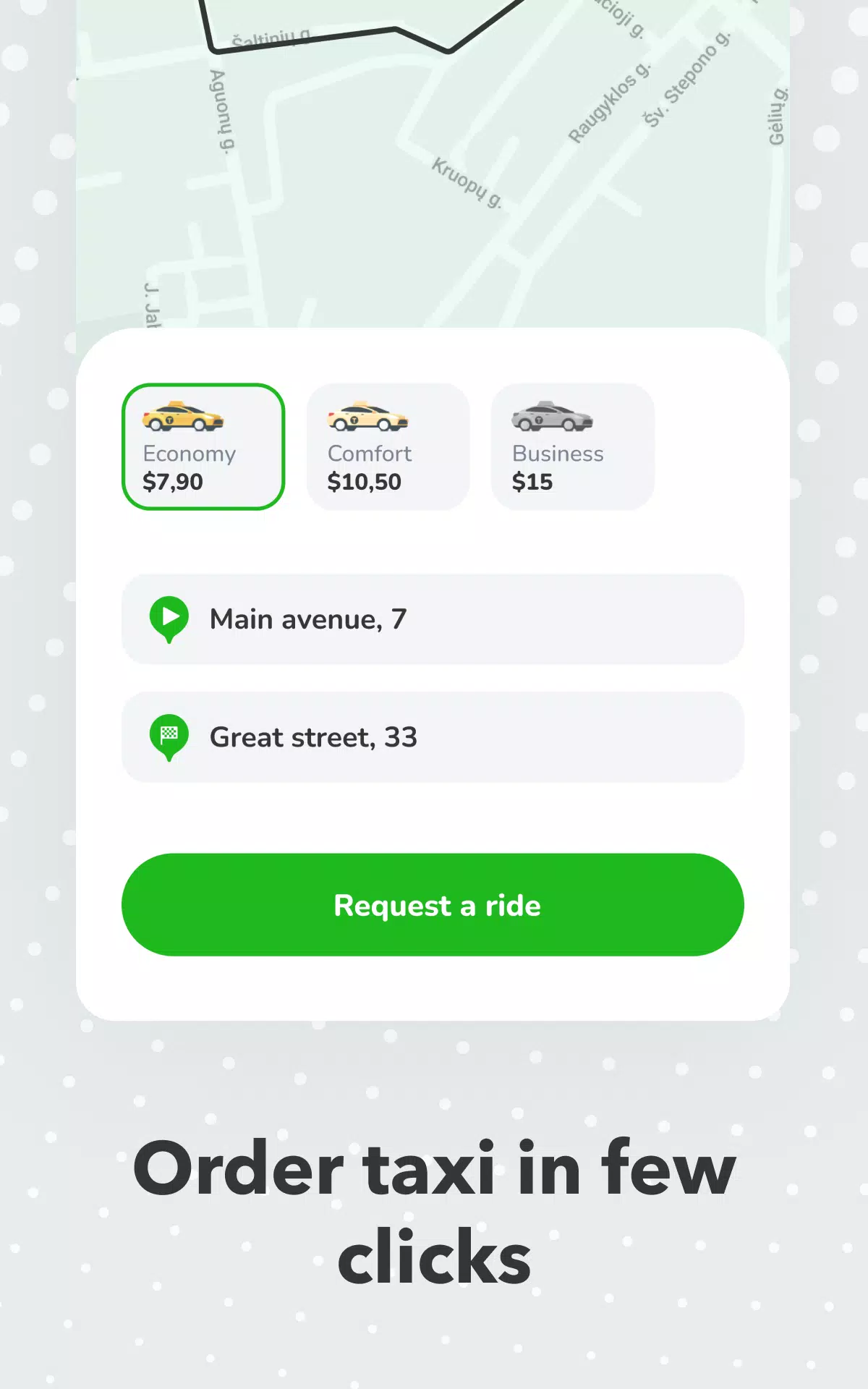Click the checkered destination flag icon

click(170, 736)
